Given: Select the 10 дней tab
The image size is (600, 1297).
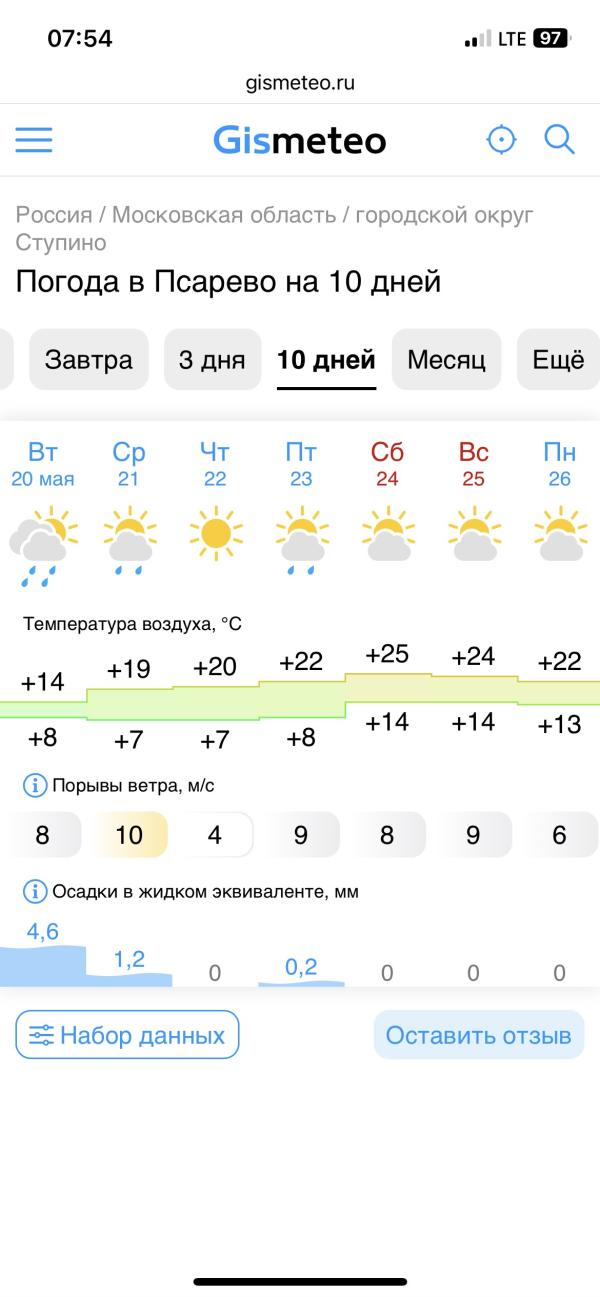Looking at the screenshot, I should (x=326, y=359).
